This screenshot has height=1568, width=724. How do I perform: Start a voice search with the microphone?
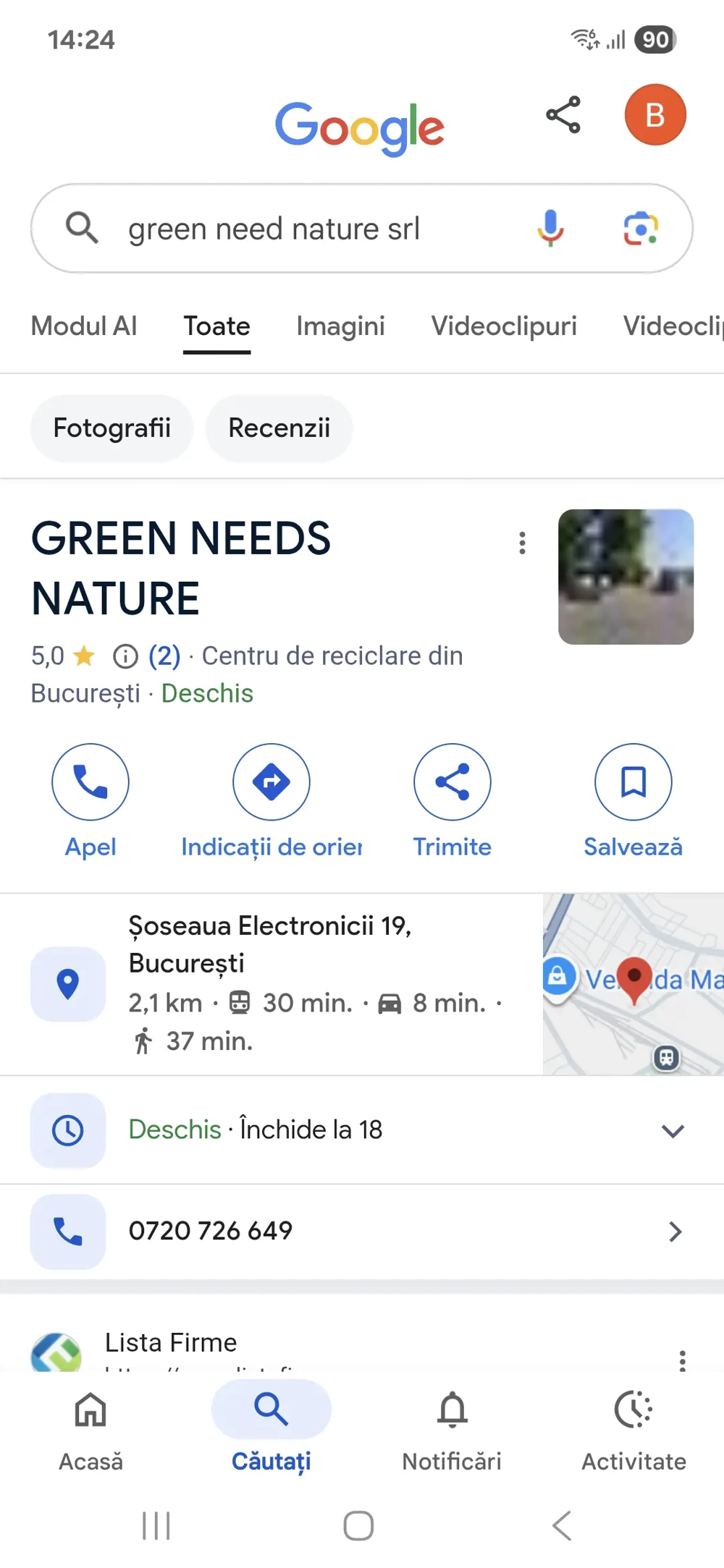tap(550, 229)
